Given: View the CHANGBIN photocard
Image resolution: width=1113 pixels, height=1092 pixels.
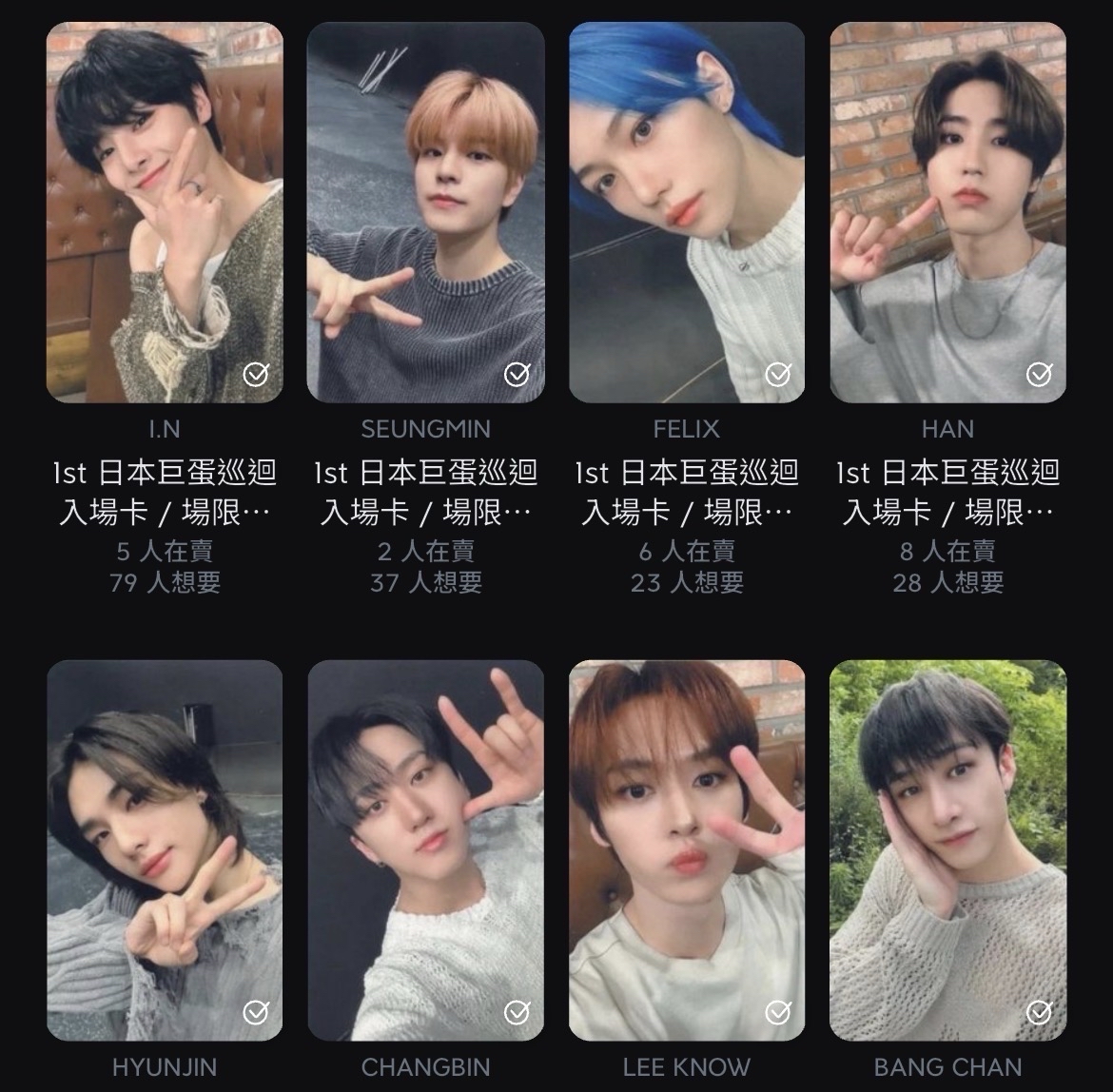Looking at the screenshot, I should coord(425,849).
